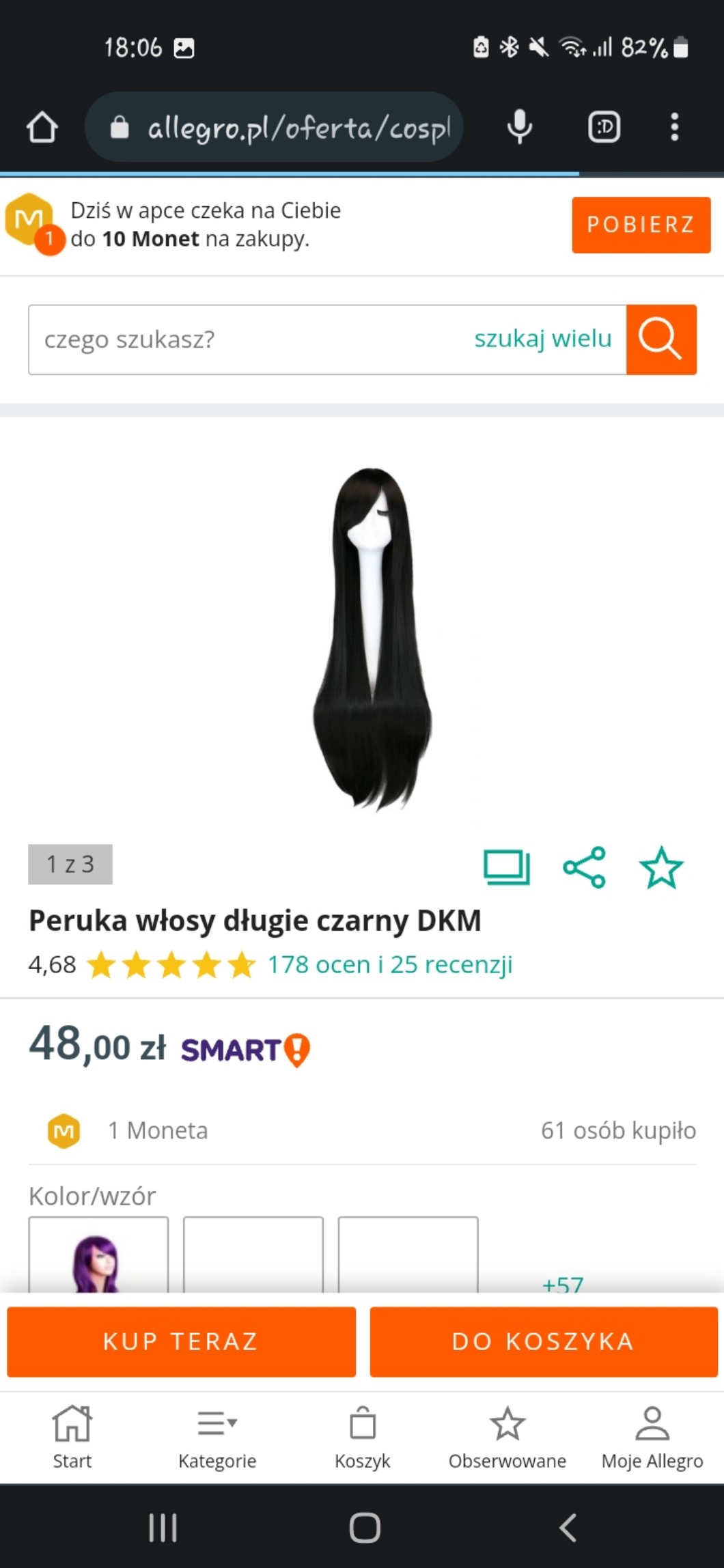Screen dimensions: 724x1568
Task: Tap the browser home icon
Action: [x=42, y=127]
